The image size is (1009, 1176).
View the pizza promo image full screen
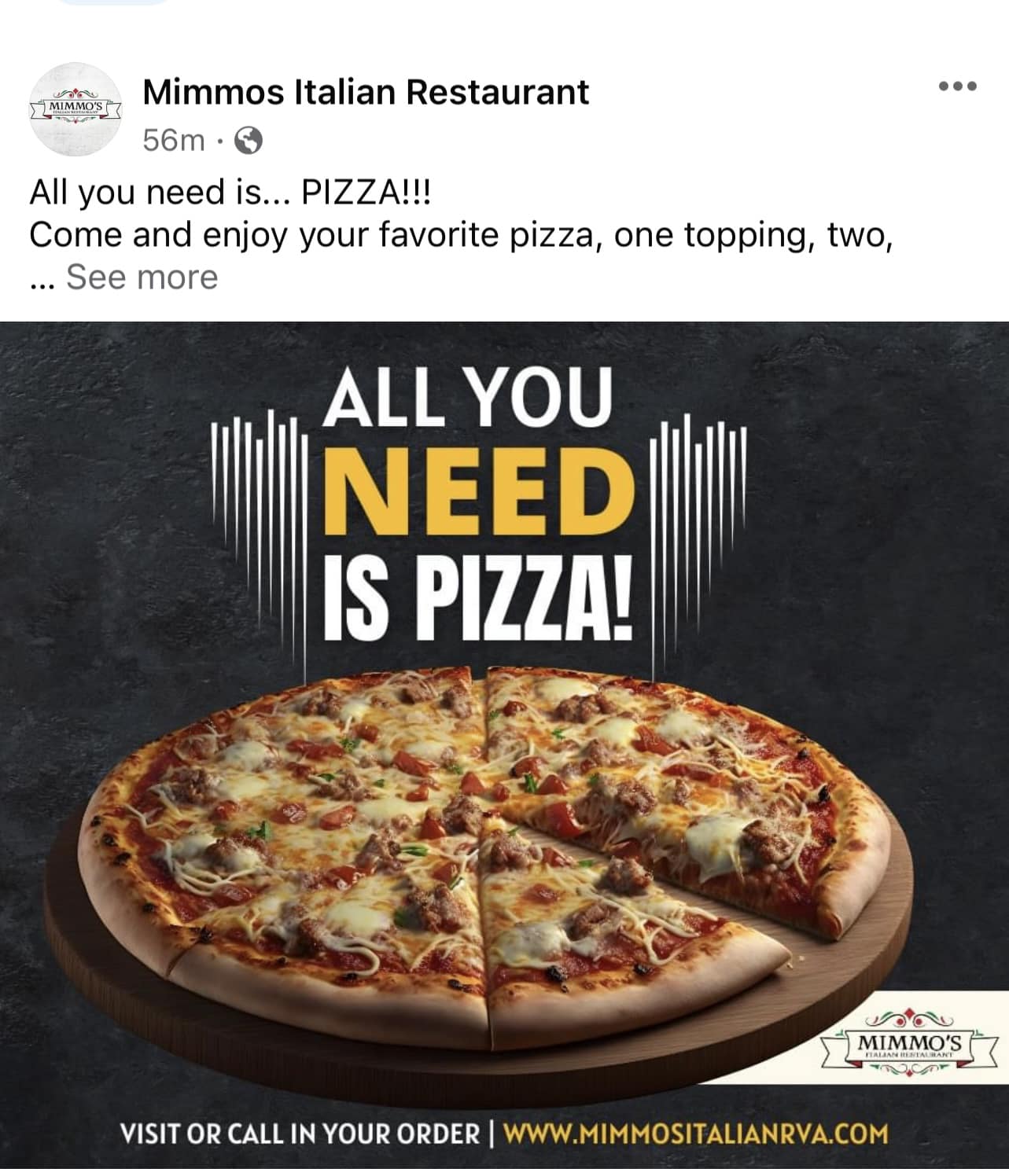[x=503, y=747]
